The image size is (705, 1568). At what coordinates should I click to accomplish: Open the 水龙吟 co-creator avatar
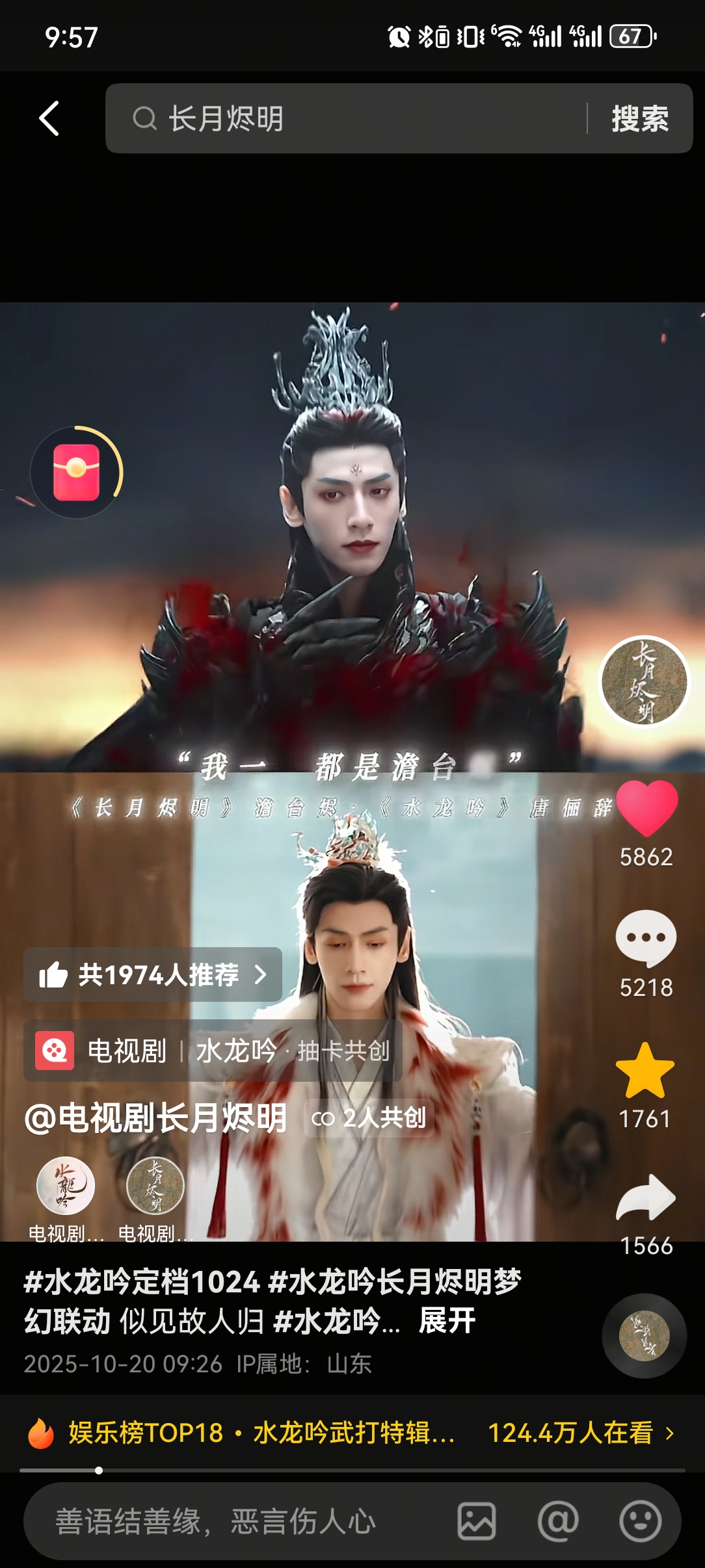tap(66, 1186)
